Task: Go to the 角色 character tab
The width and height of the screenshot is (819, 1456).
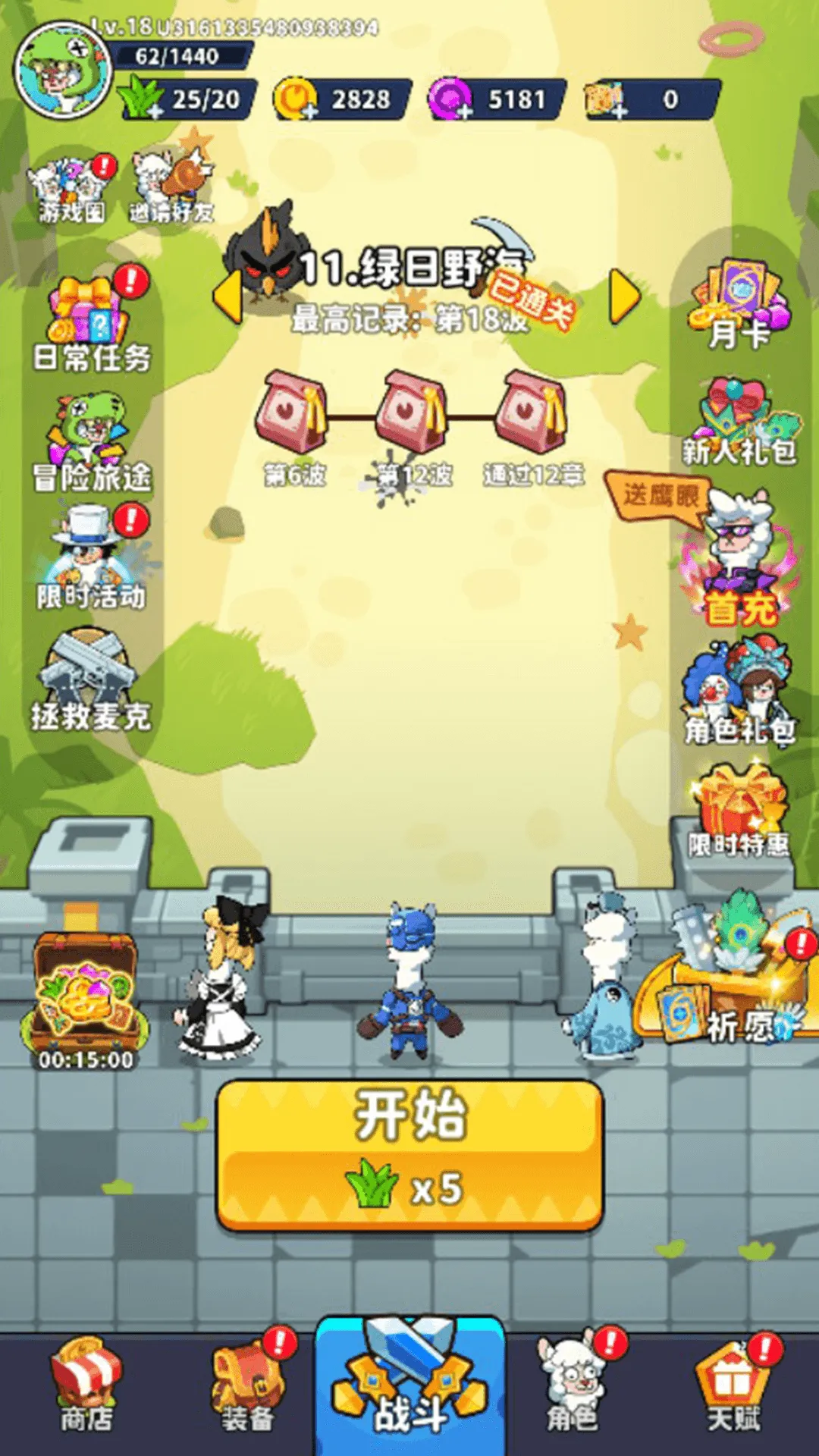Action: click(573, 1386)
